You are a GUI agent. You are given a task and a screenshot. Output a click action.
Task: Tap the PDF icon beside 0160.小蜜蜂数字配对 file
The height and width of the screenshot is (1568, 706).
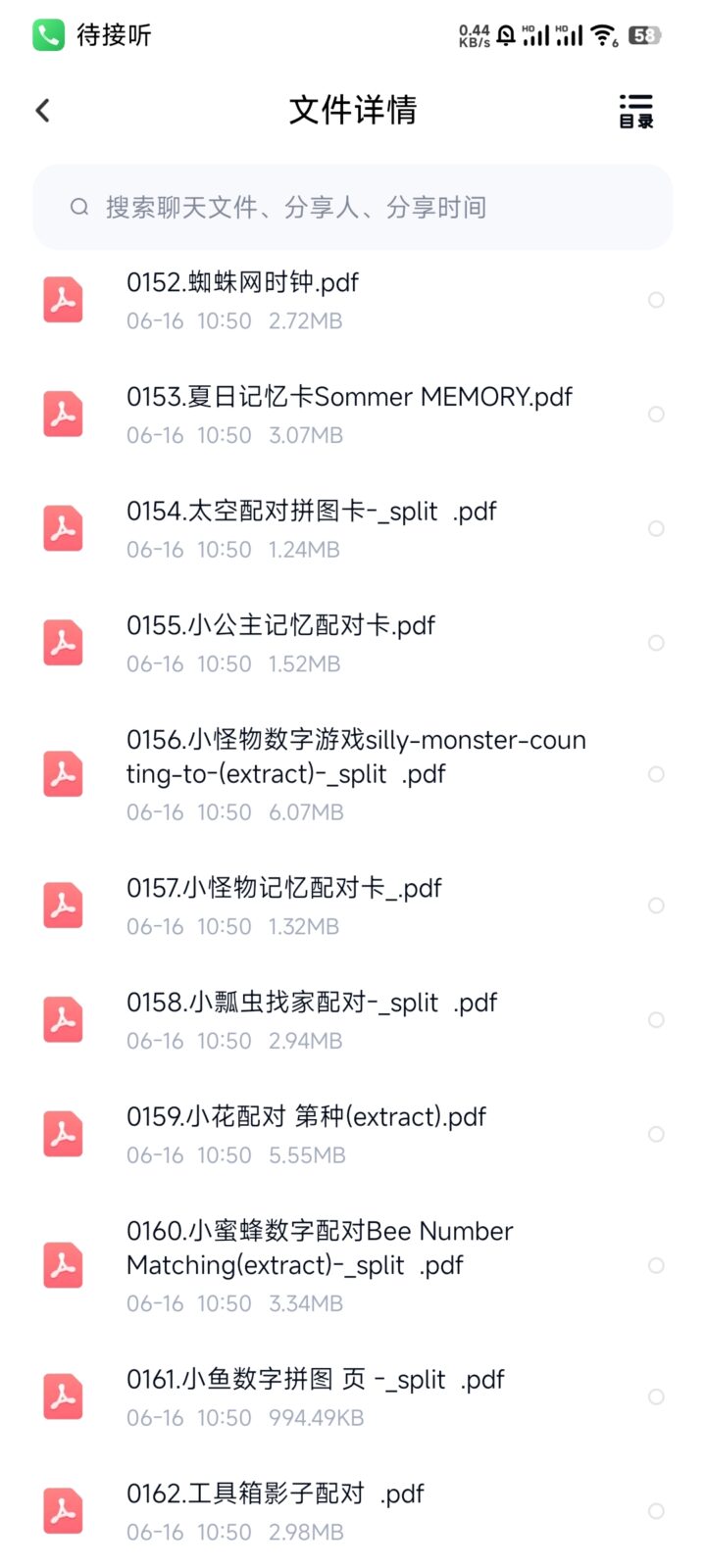(62, 1265)
